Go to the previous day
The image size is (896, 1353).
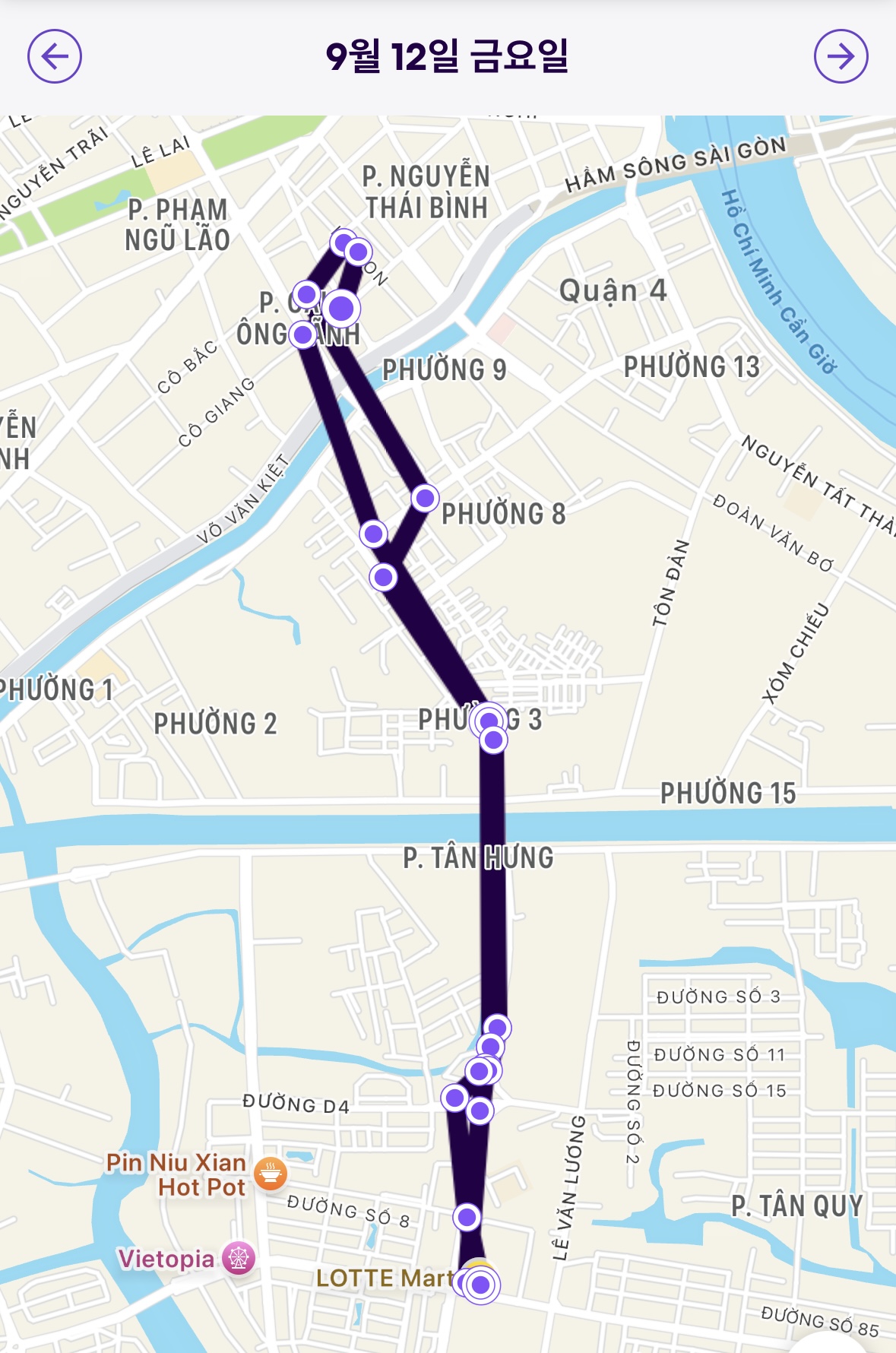tap(55, 56)
